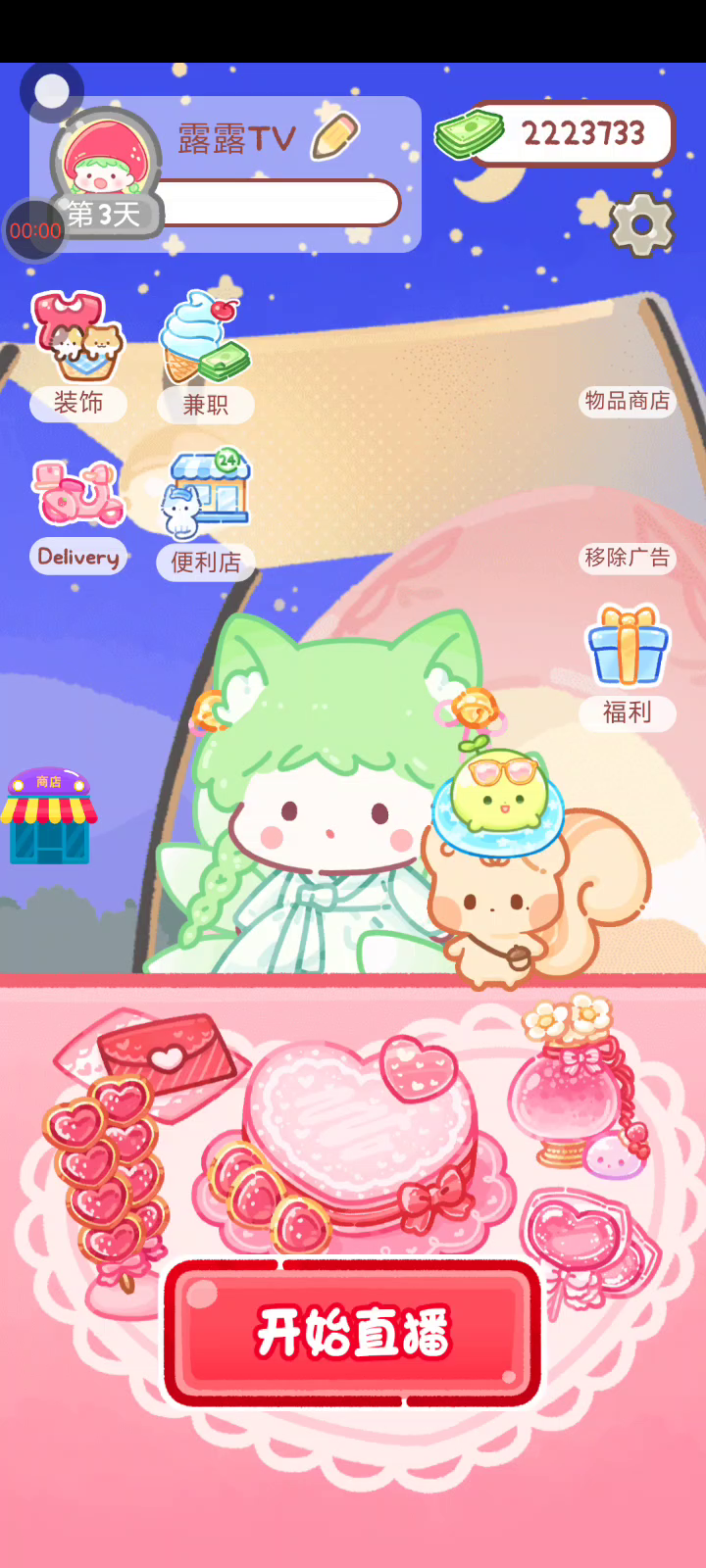This screenshot has width=706, height=1568.
Task: Open the 物品商店 item shop
Action: pyautogui.click(x=627, y=401)
